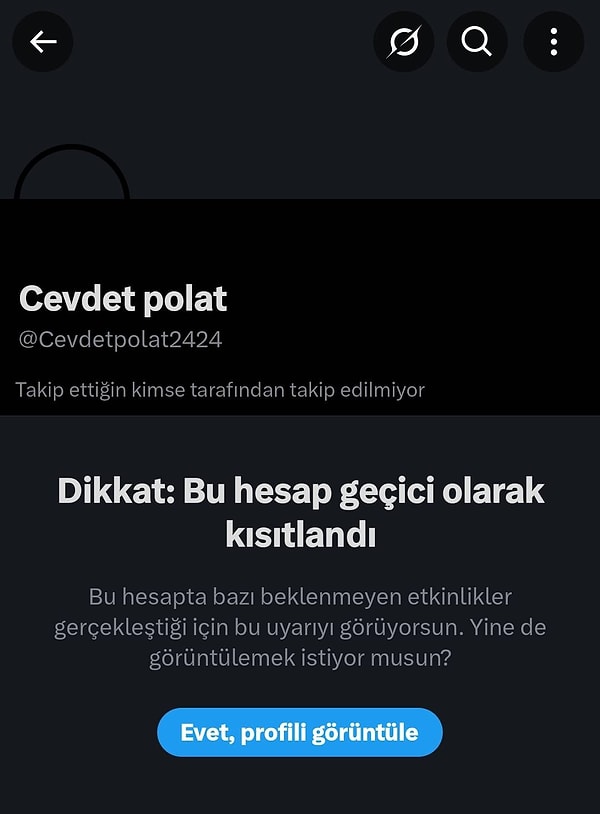Open the three-dot overflow menu
Image resolution: width=600 pixels, height=814 pixels.
553,42
